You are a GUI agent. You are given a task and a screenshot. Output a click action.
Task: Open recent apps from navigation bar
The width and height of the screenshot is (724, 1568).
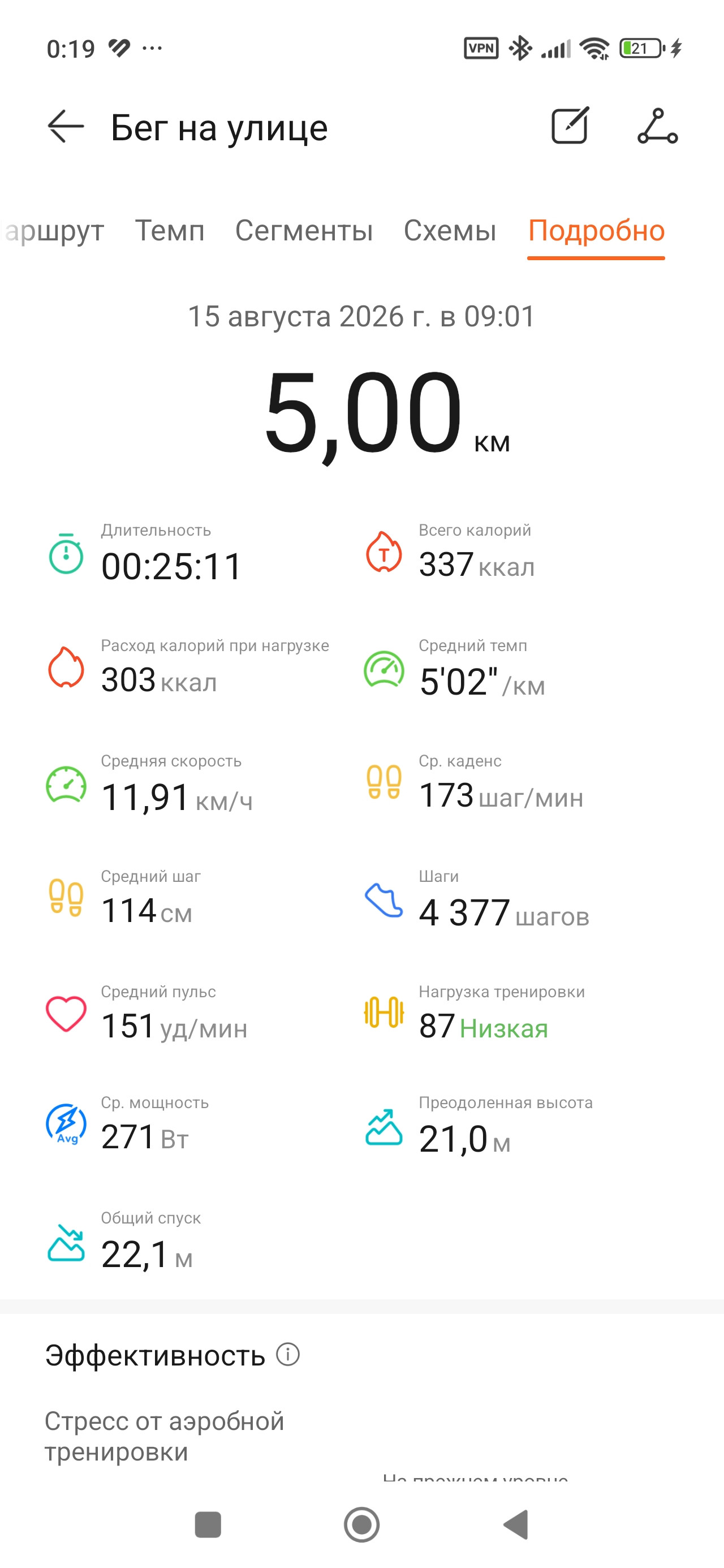208,1525
